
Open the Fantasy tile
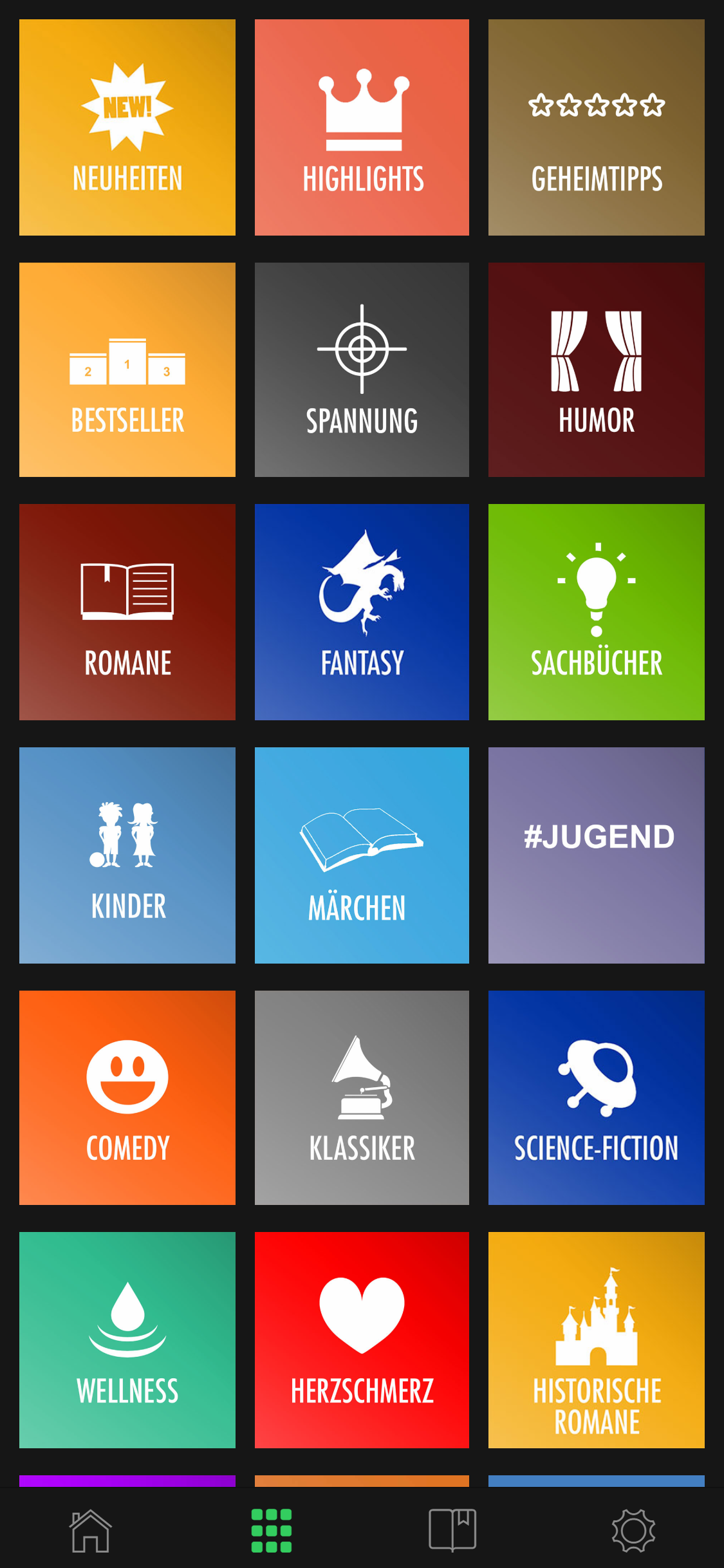362,612
